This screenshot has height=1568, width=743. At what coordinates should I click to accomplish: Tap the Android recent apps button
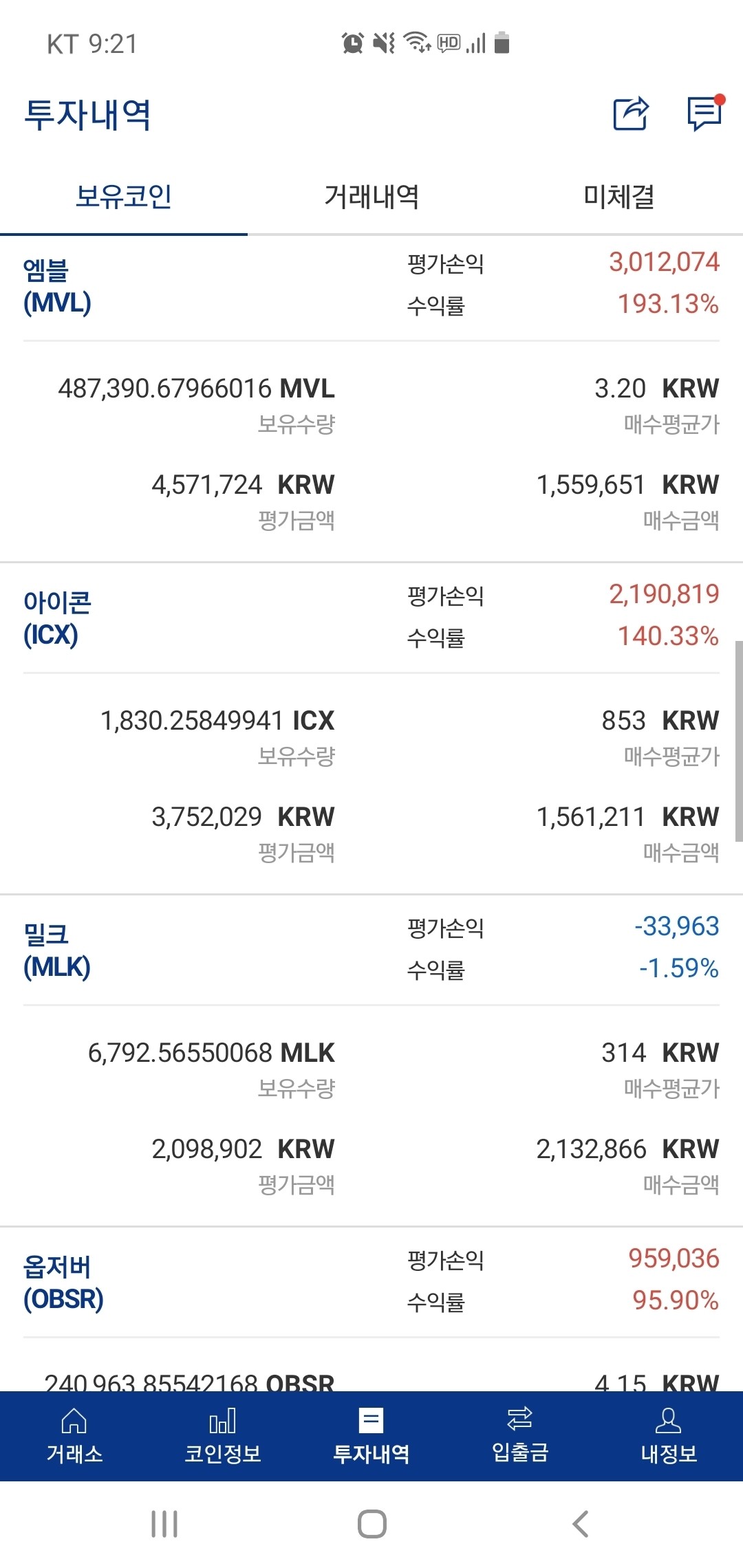164,1524
